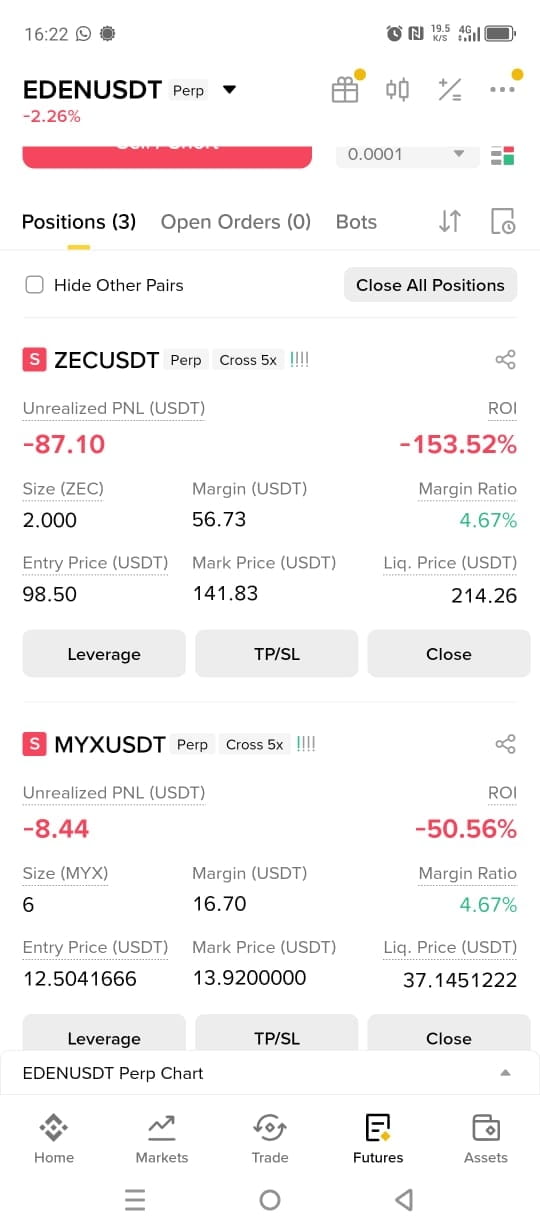Set TP/SL for the ZECUSDT position
This screenshot has width=540, height=1230.
(x=277, y=654)
